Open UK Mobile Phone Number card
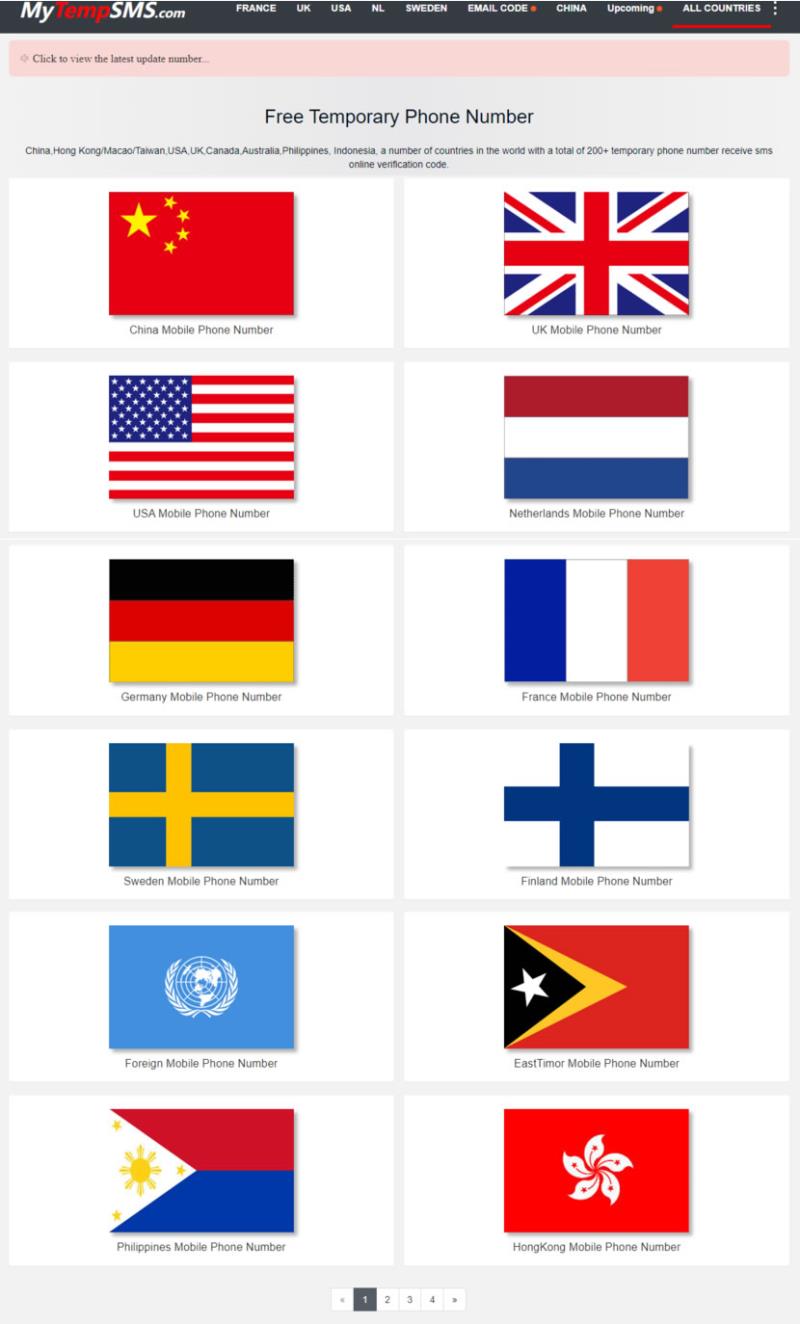The width and height of the screenshot is (800, 1324). pos(596,262)
